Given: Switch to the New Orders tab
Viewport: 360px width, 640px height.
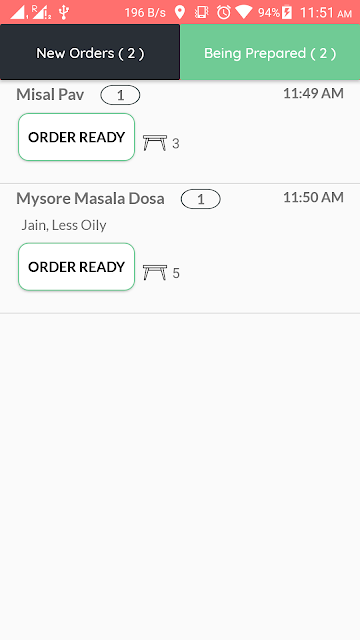Looking at the screenshot, I should 90,52.
